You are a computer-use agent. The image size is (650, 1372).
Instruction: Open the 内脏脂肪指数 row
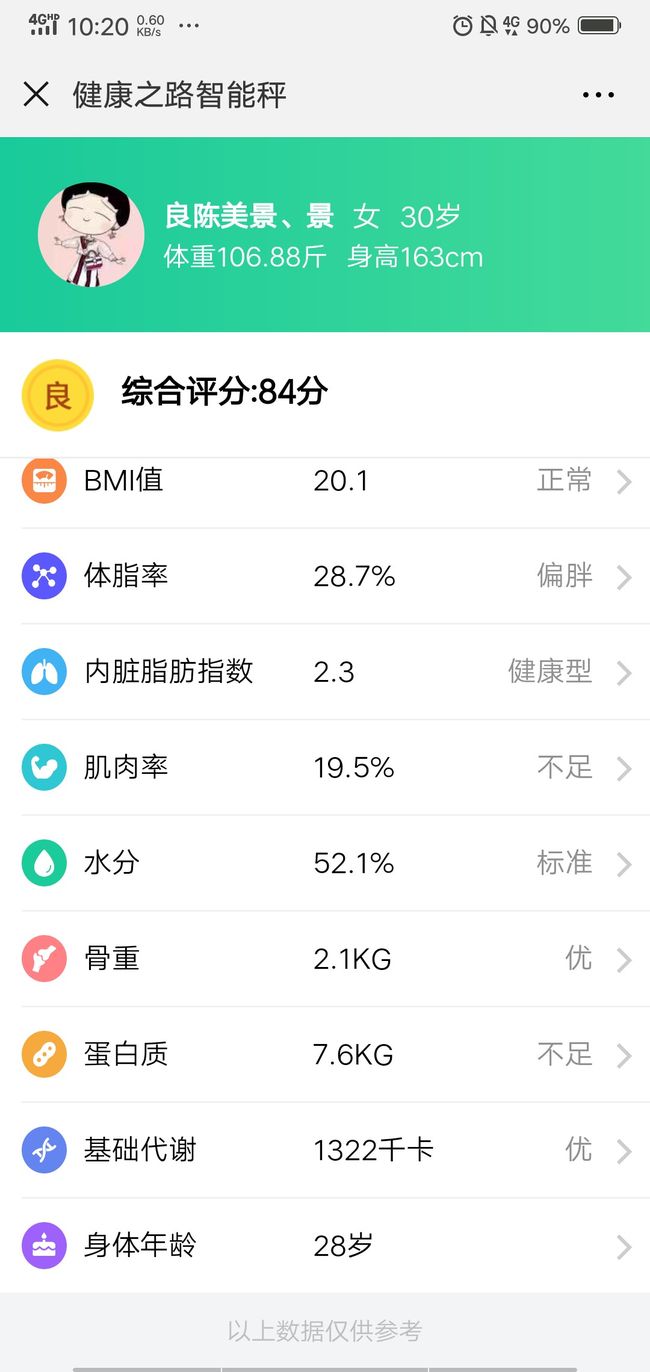click(x=325, y=672)
